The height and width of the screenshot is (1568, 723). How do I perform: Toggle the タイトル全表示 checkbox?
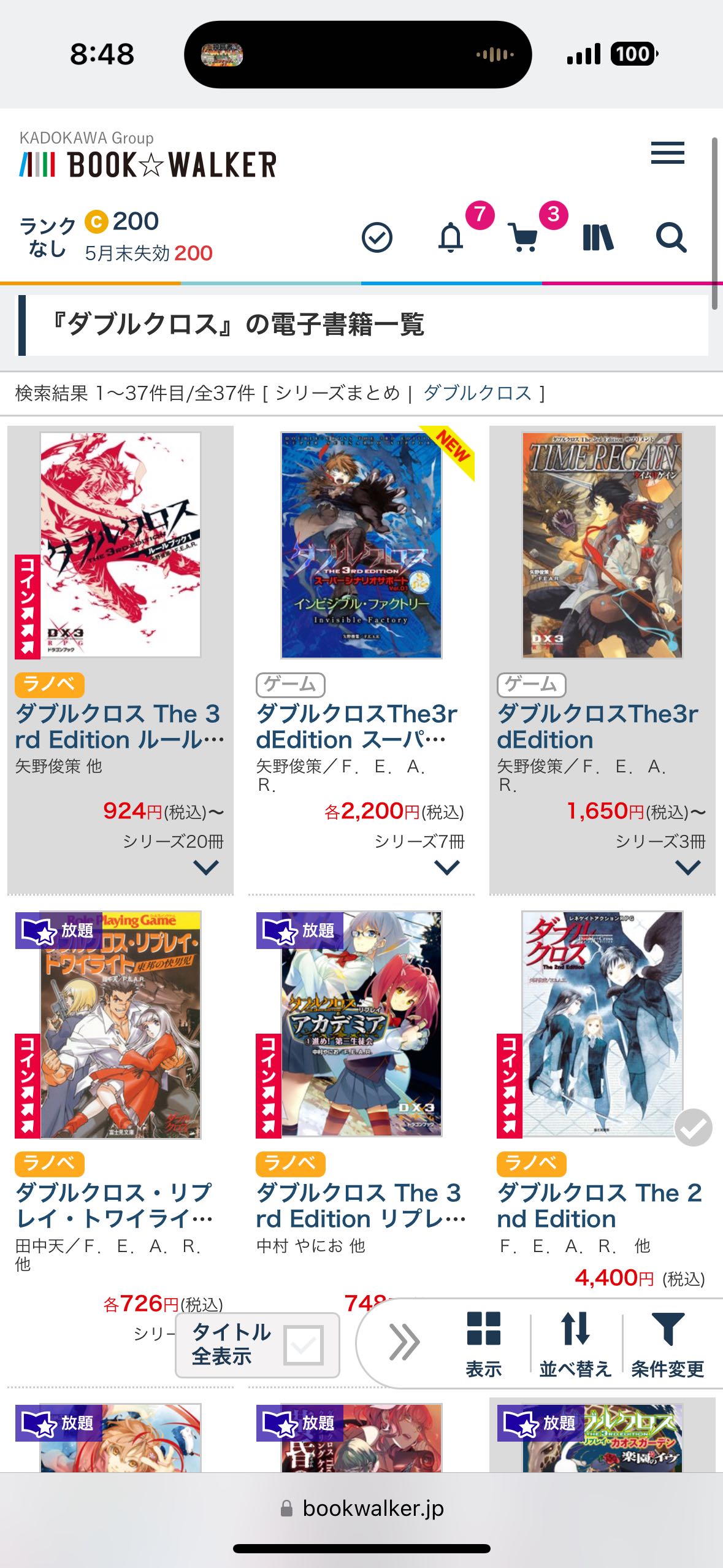[x=304, y=1345]
